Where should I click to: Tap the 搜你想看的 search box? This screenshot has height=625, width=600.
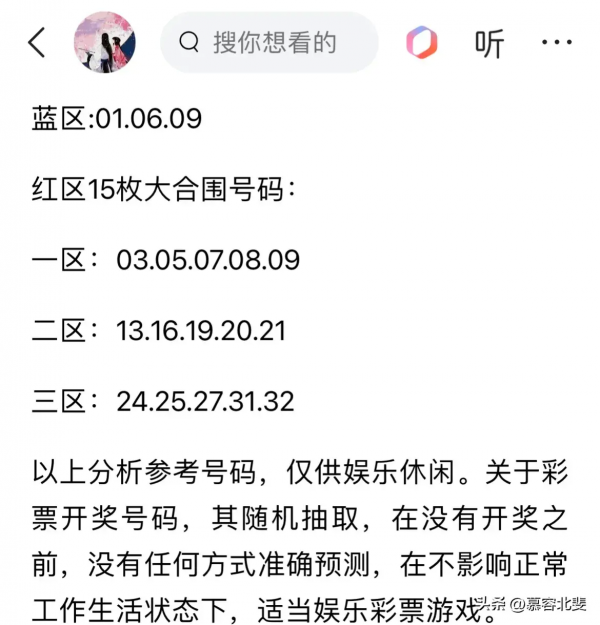pyautogui.click(x=270, y=43)
